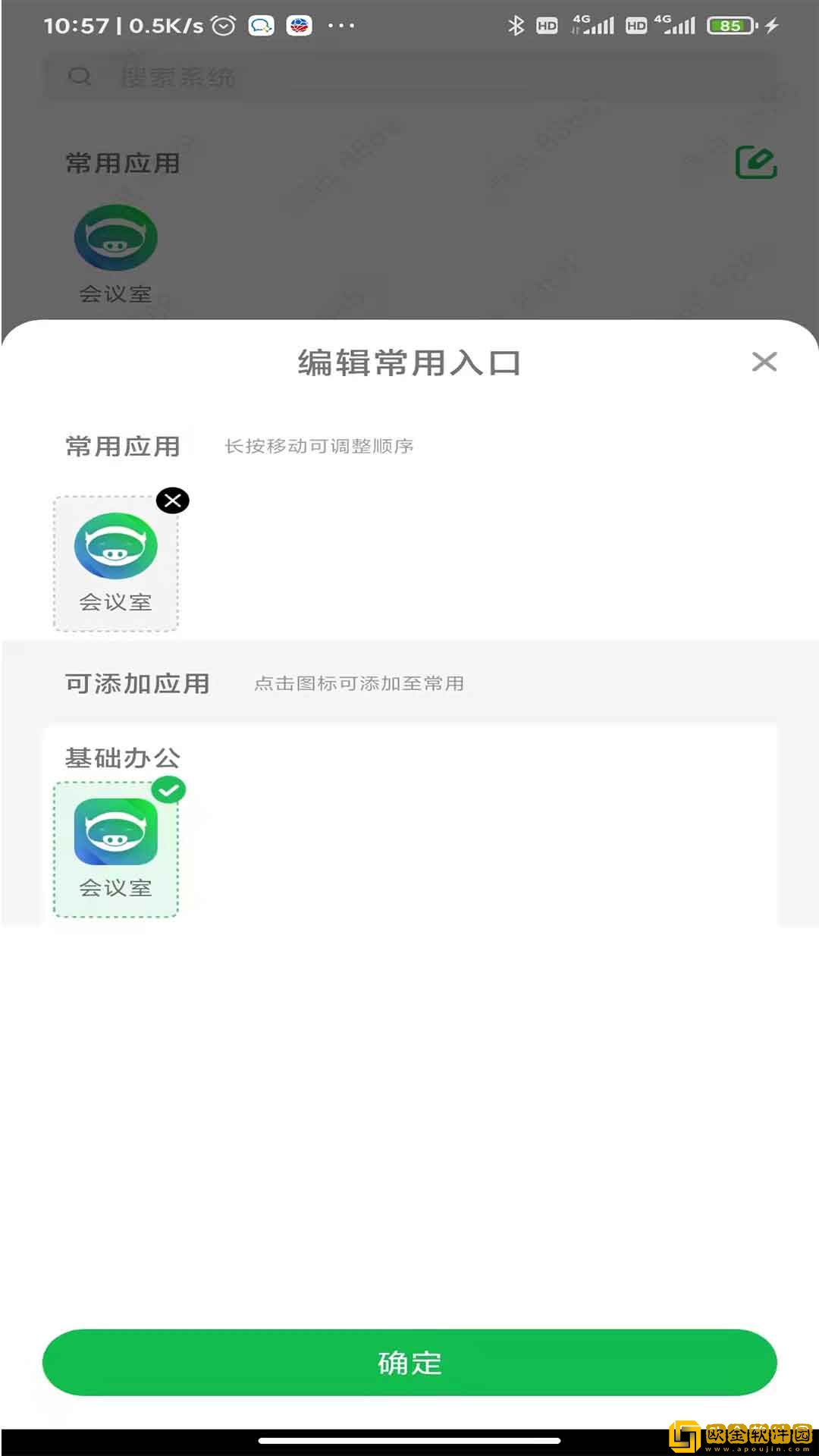Close the 编辑常用入口 dialog
The image size is (819, 1456).
765,362
